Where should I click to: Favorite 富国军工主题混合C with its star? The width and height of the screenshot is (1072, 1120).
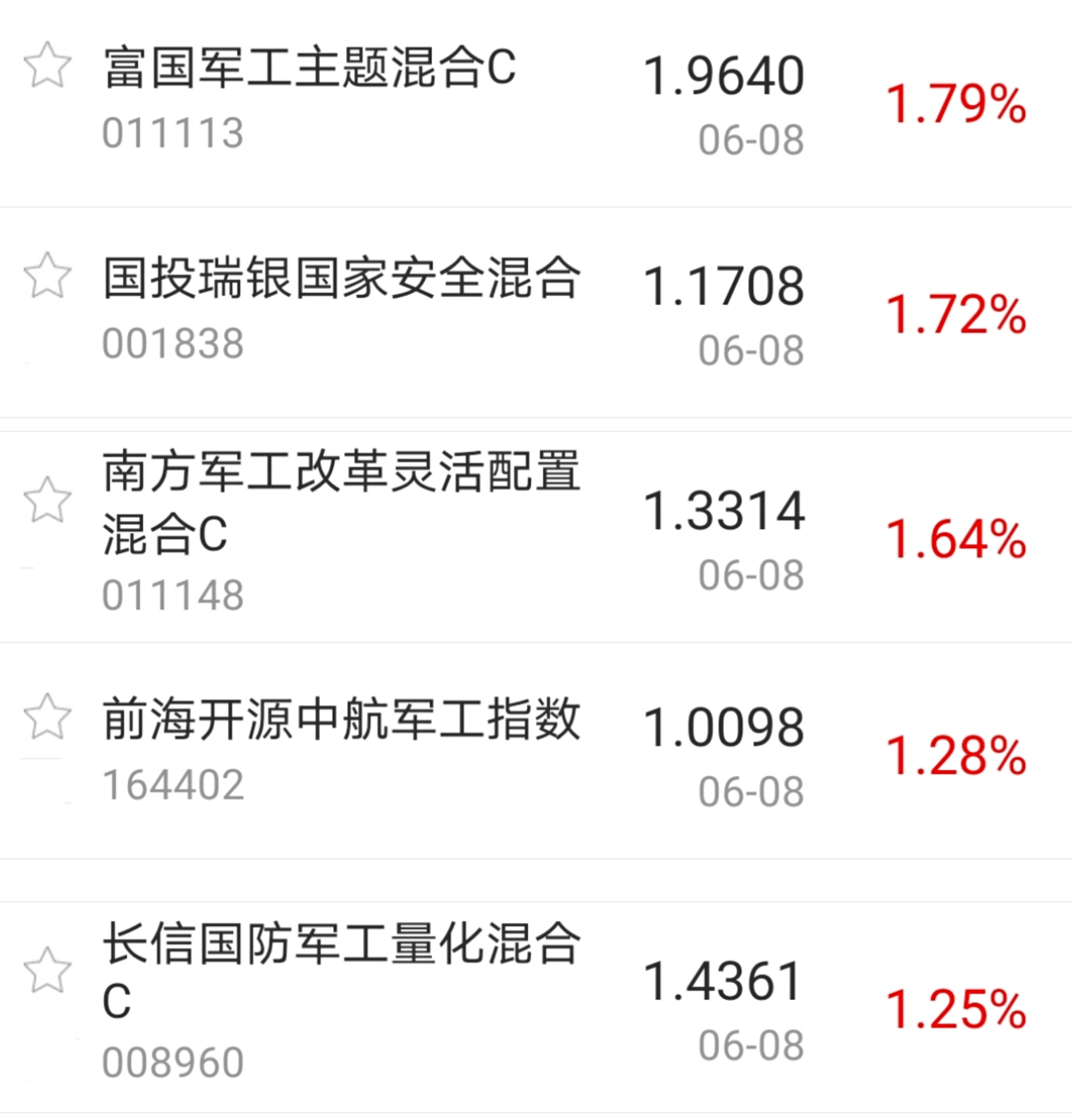tap(47, 65)
